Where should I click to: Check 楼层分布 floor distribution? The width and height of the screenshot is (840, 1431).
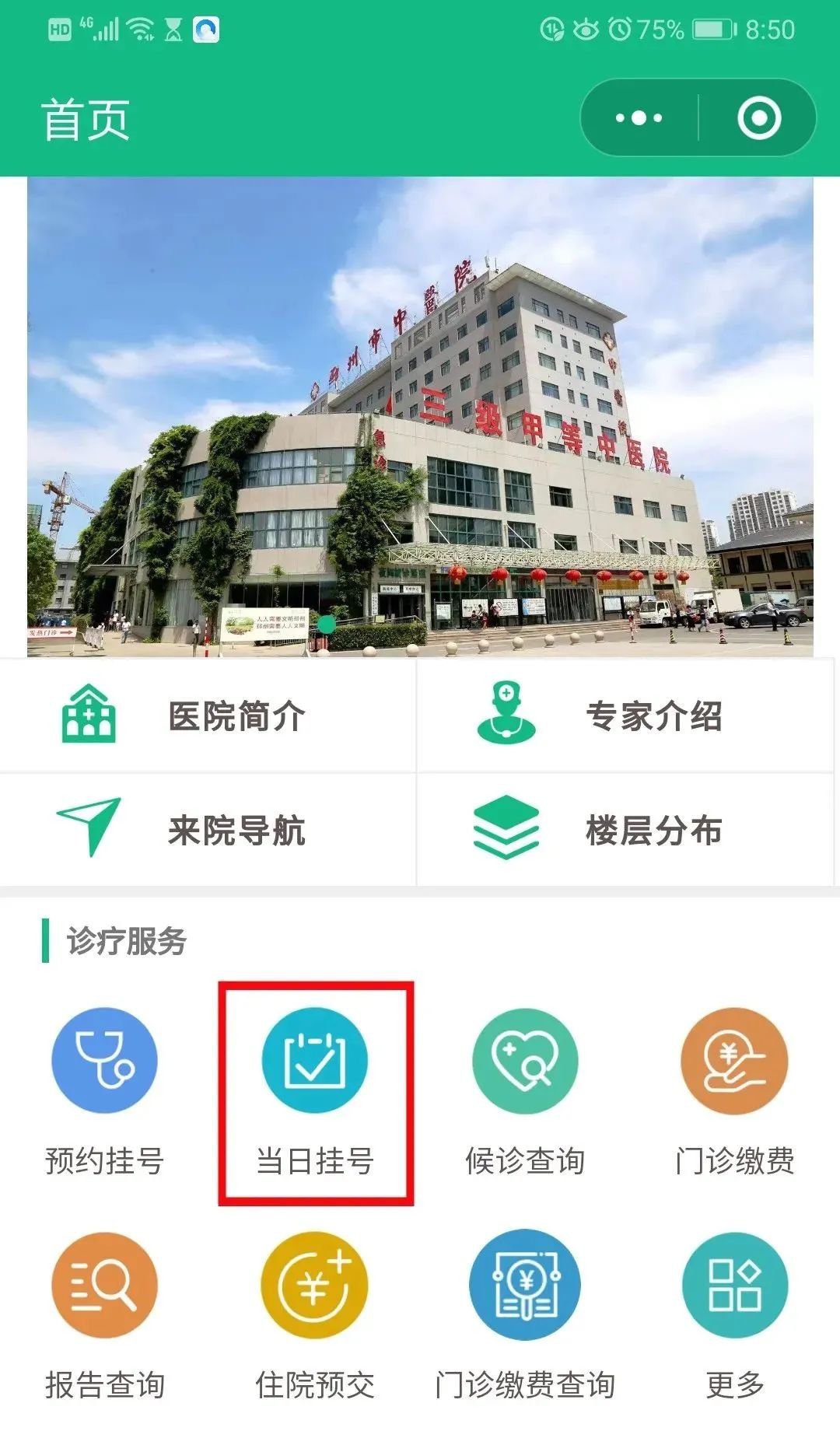(x=625, y=829)
